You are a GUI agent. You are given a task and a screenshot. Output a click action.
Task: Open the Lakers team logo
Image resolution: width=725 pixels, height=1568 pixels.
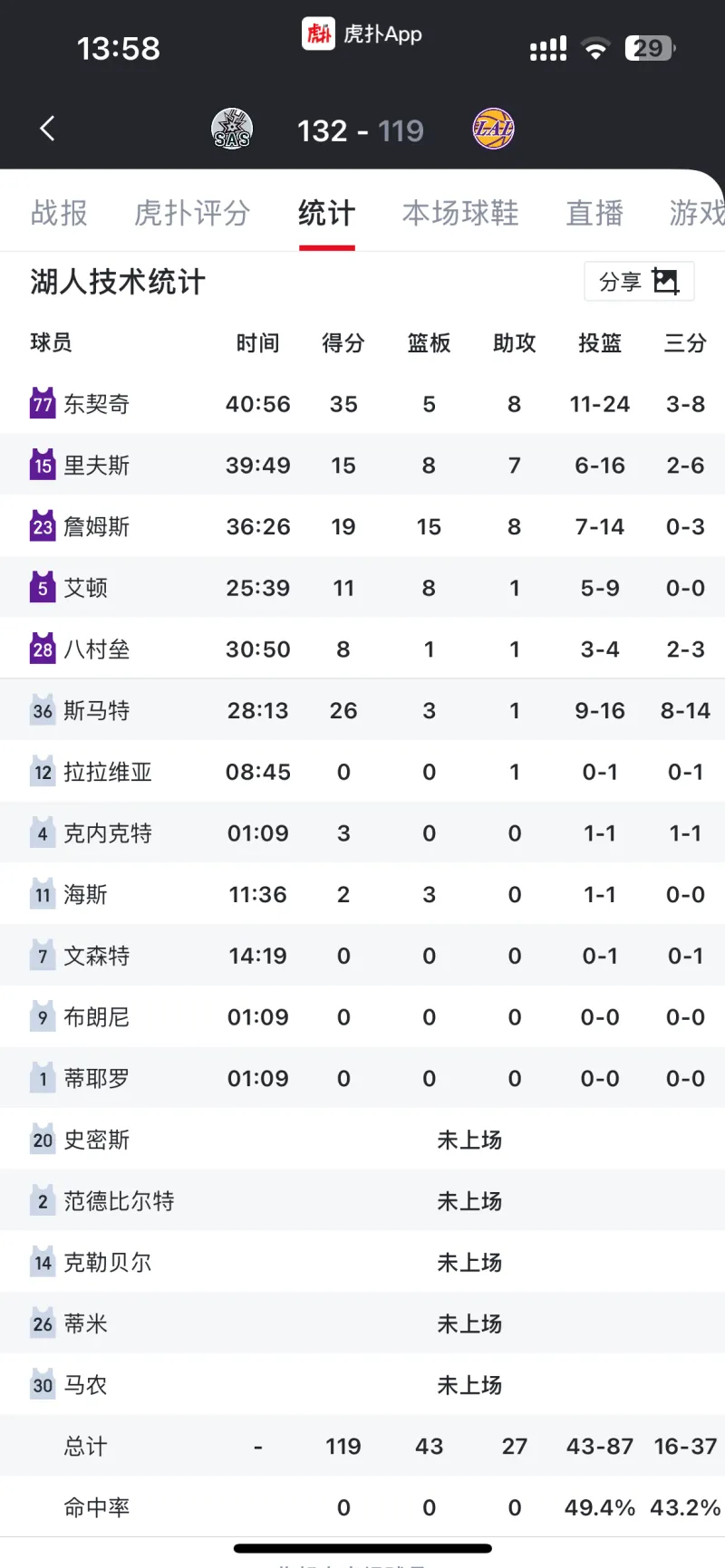(x=493, y=130)
